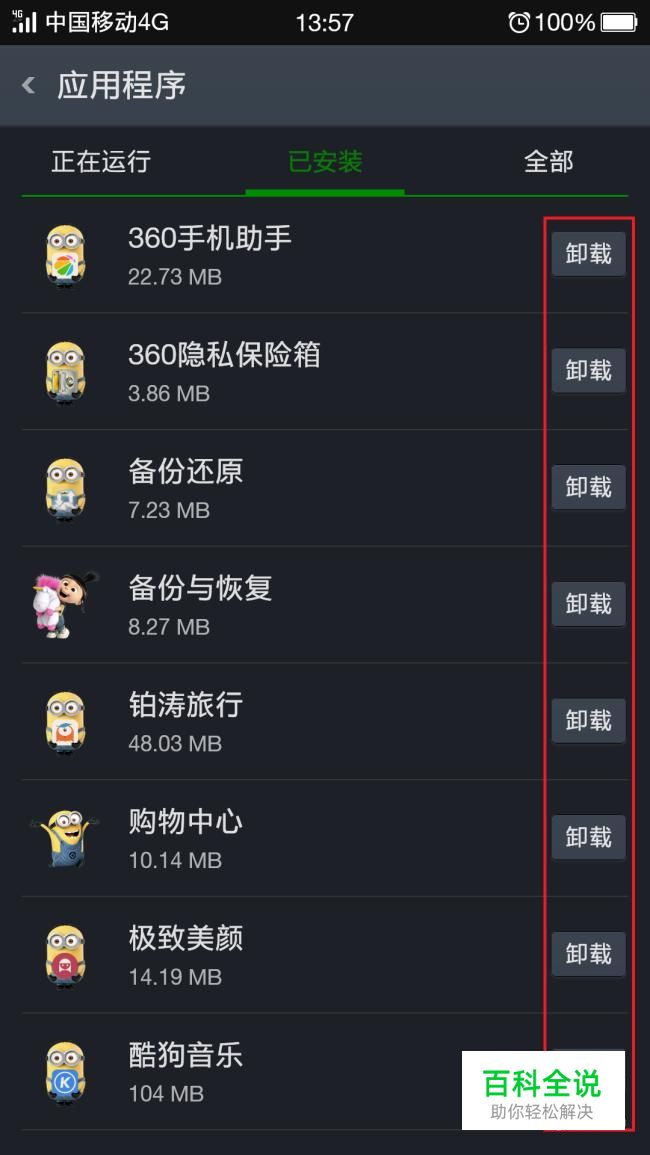Open 备份还原 app info
650x1155 pixels.
pyautogui.click(x=280, y=488)
